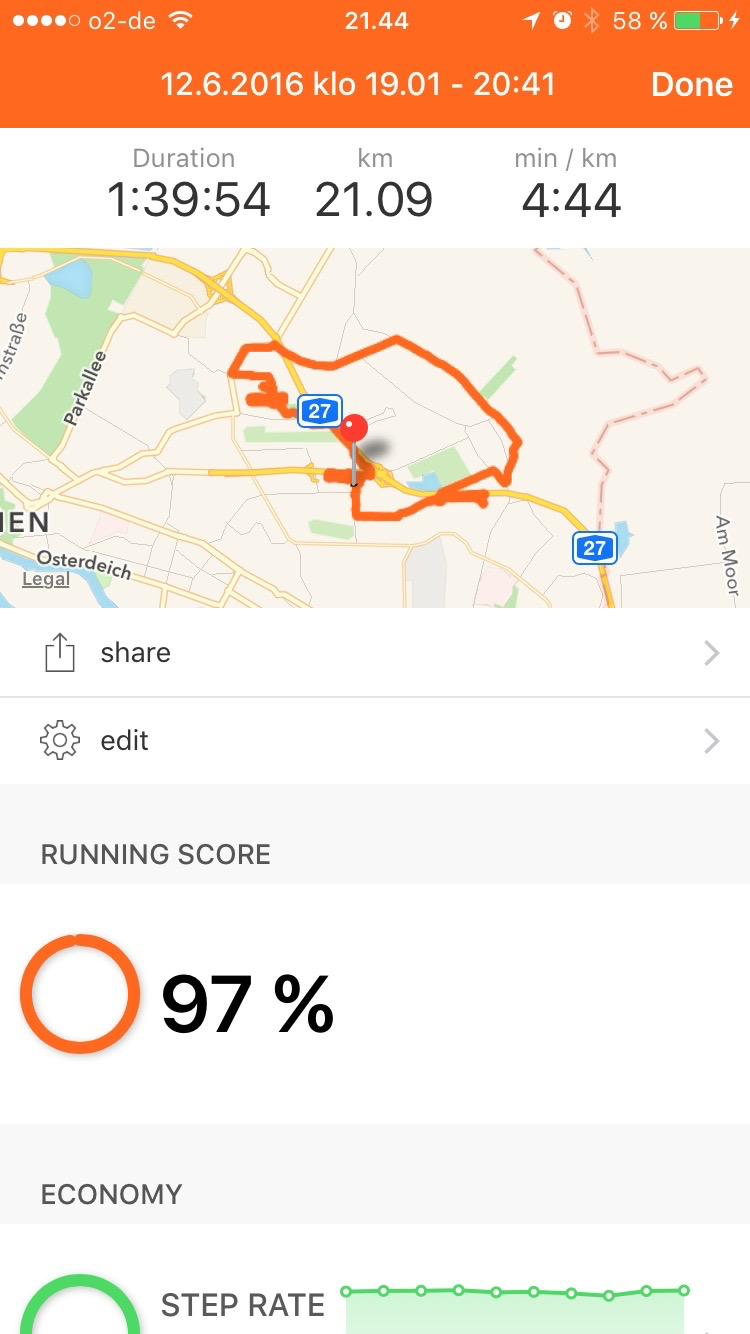This screenshot has height=1334, width=750.
Task: Open the share row
Action: click(375, 653)
